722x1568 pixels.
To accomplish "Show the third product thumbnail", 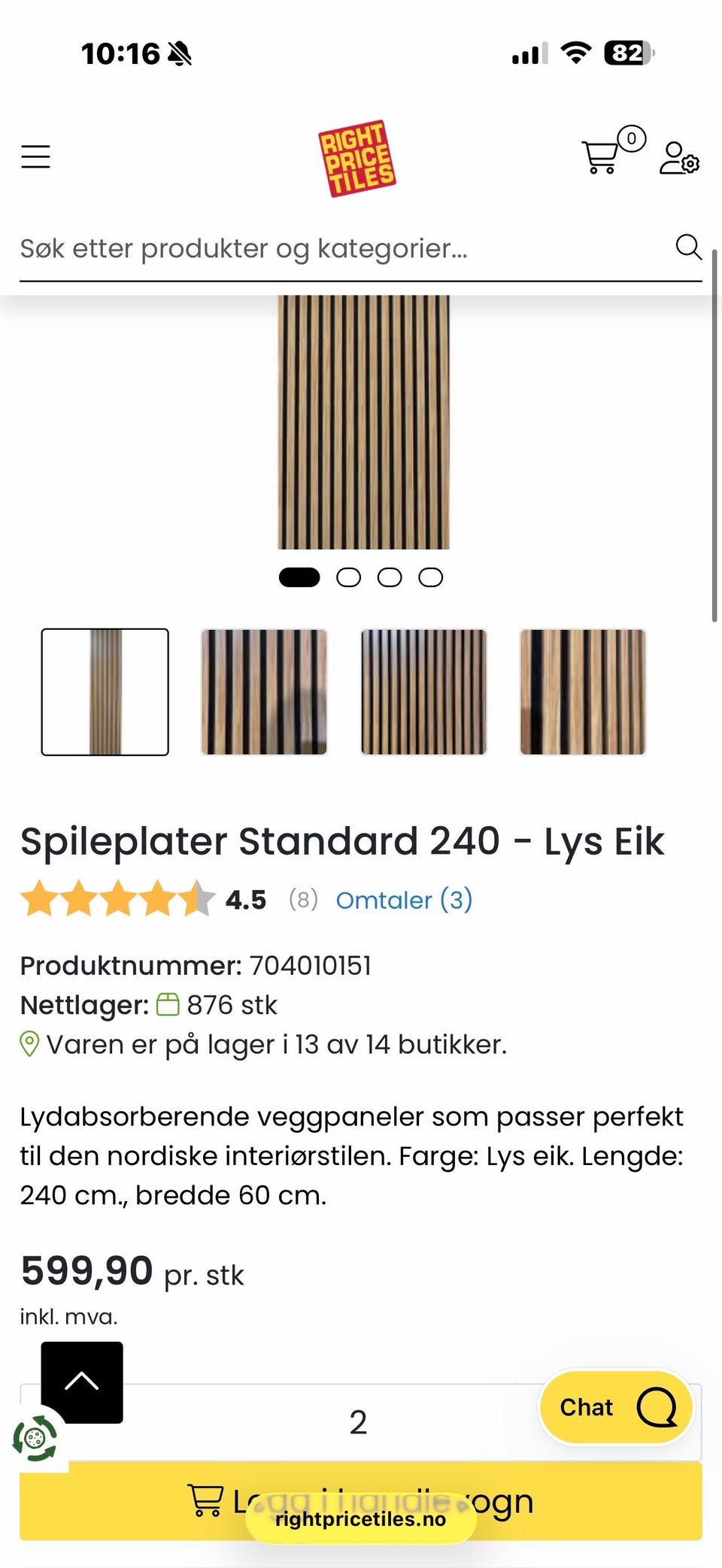I will point(423,692).
